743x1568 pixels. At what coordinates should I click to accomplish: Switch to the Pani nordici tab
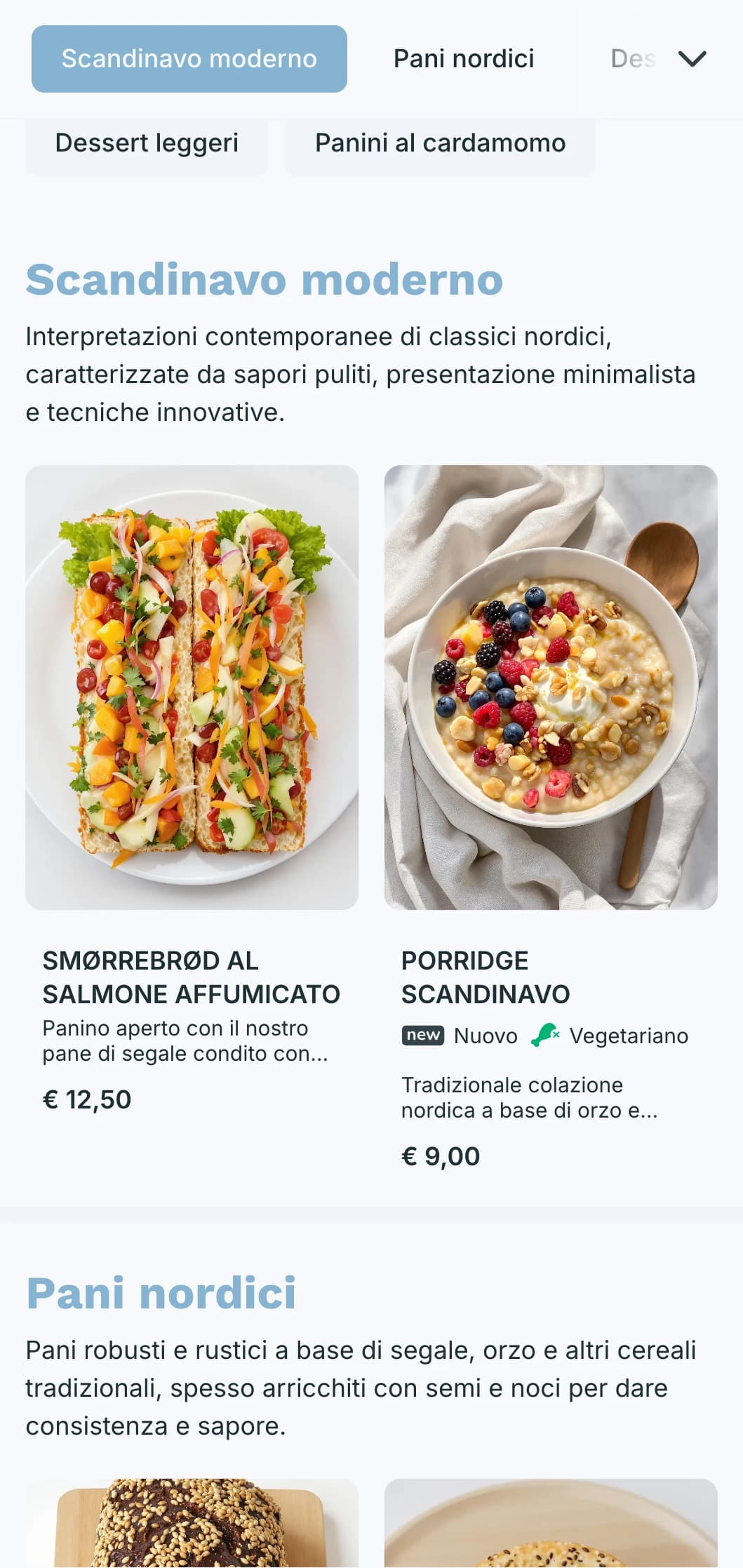pos(464,59)
